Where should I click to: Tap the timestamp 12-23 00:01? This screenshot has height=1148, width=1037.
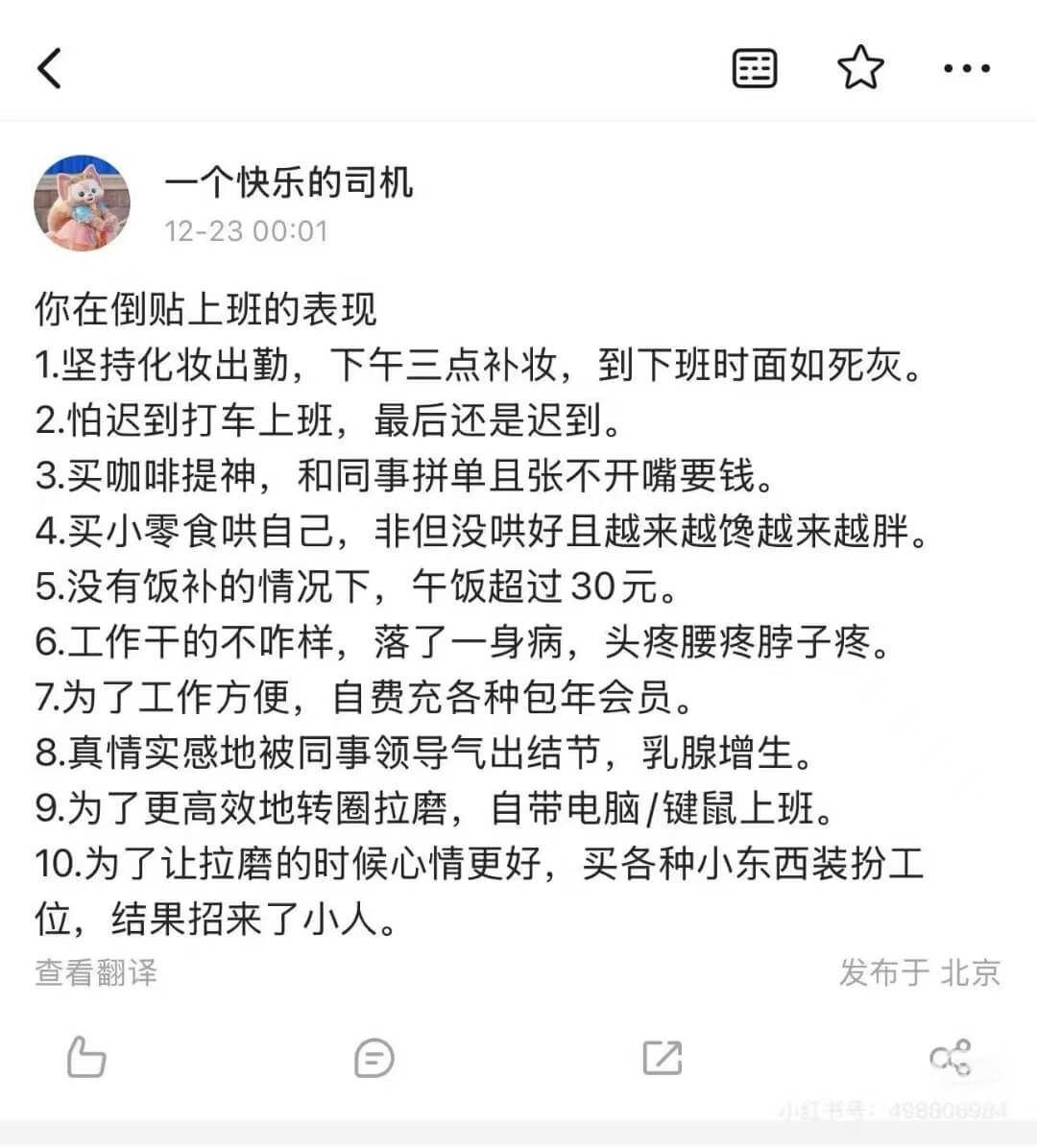tap(245, 230)
